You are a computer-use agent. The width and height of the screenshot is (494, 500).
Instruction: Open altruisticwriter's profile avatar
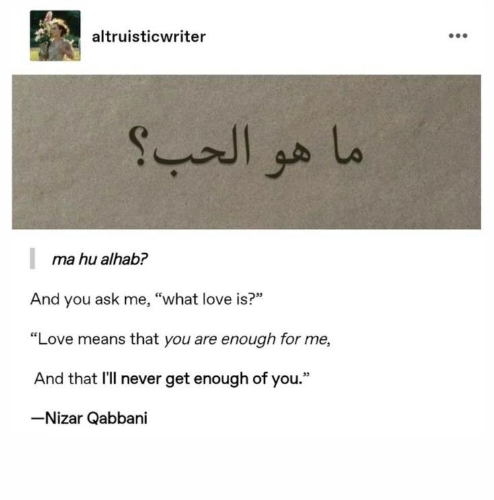(55, 36)
